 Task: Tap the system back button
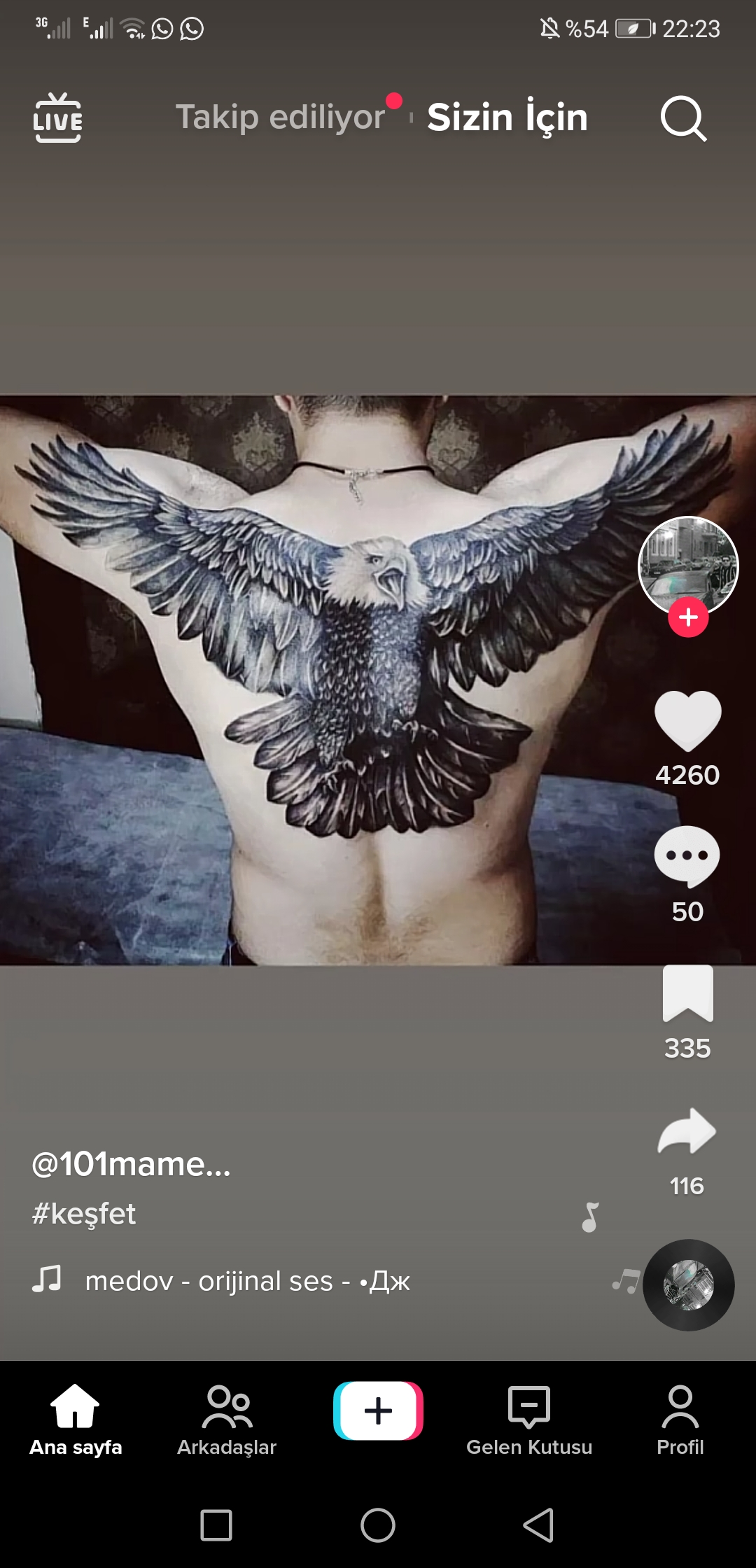539,1525
